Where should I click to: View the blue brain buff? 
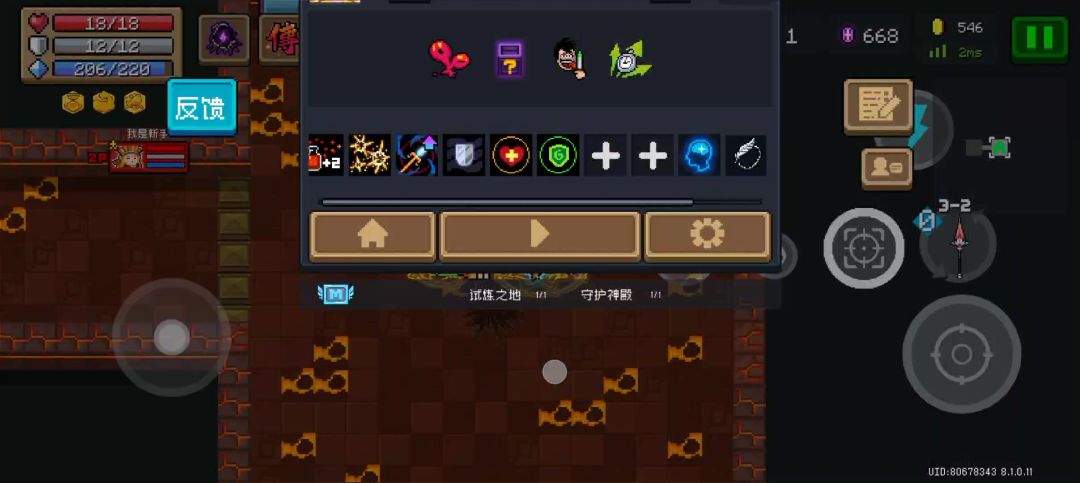coord(699,156)
